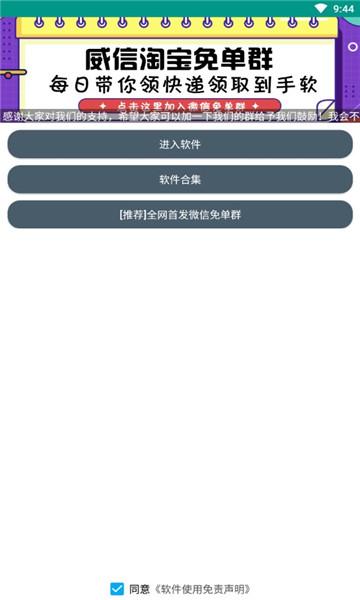Open [推荐]全网首发微信免单群

pos(180,215)
